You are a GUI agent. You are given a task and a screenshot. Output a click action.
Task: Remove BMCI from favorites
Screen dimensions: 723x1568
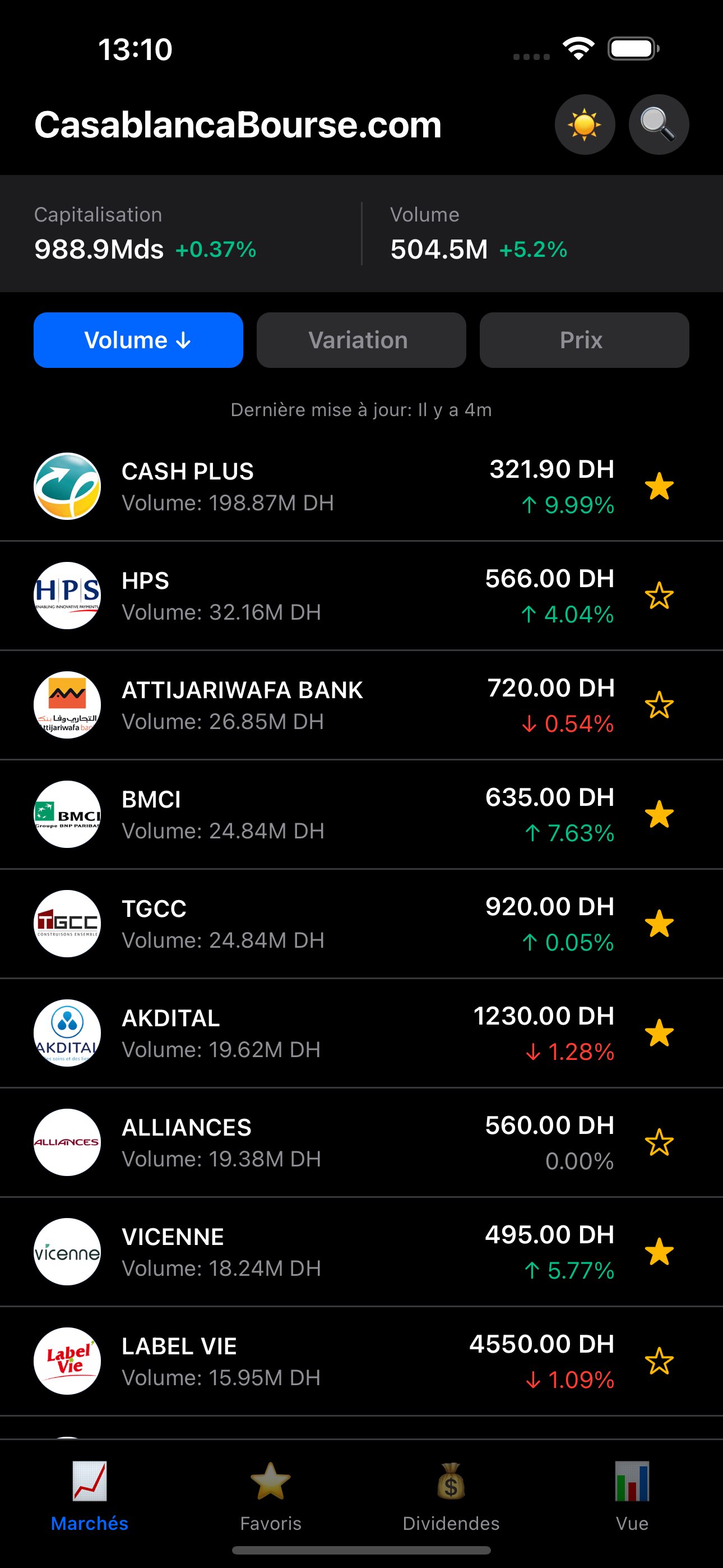[x=659, y=814]
